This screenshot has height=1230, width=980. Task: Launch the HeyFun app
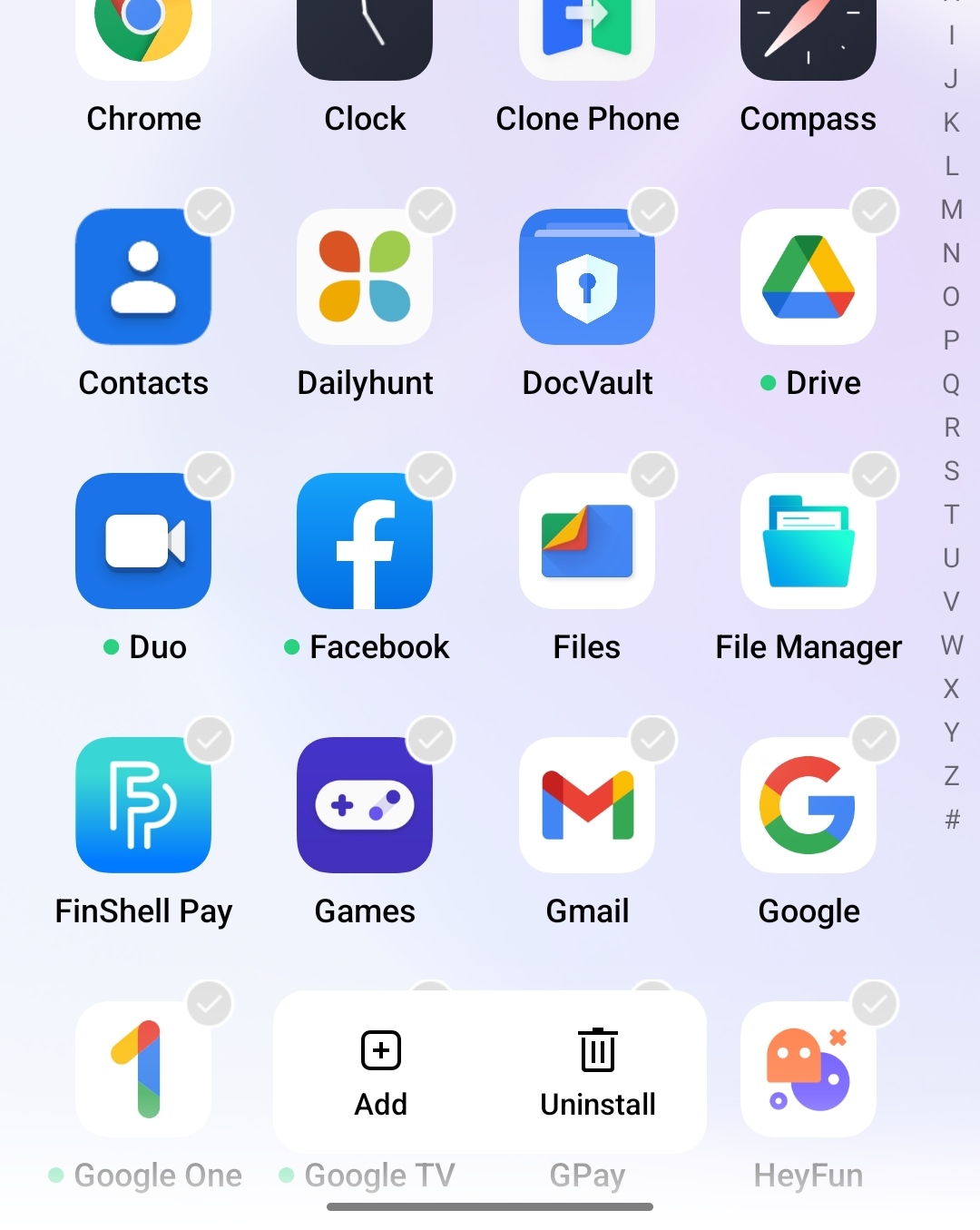808,1068
